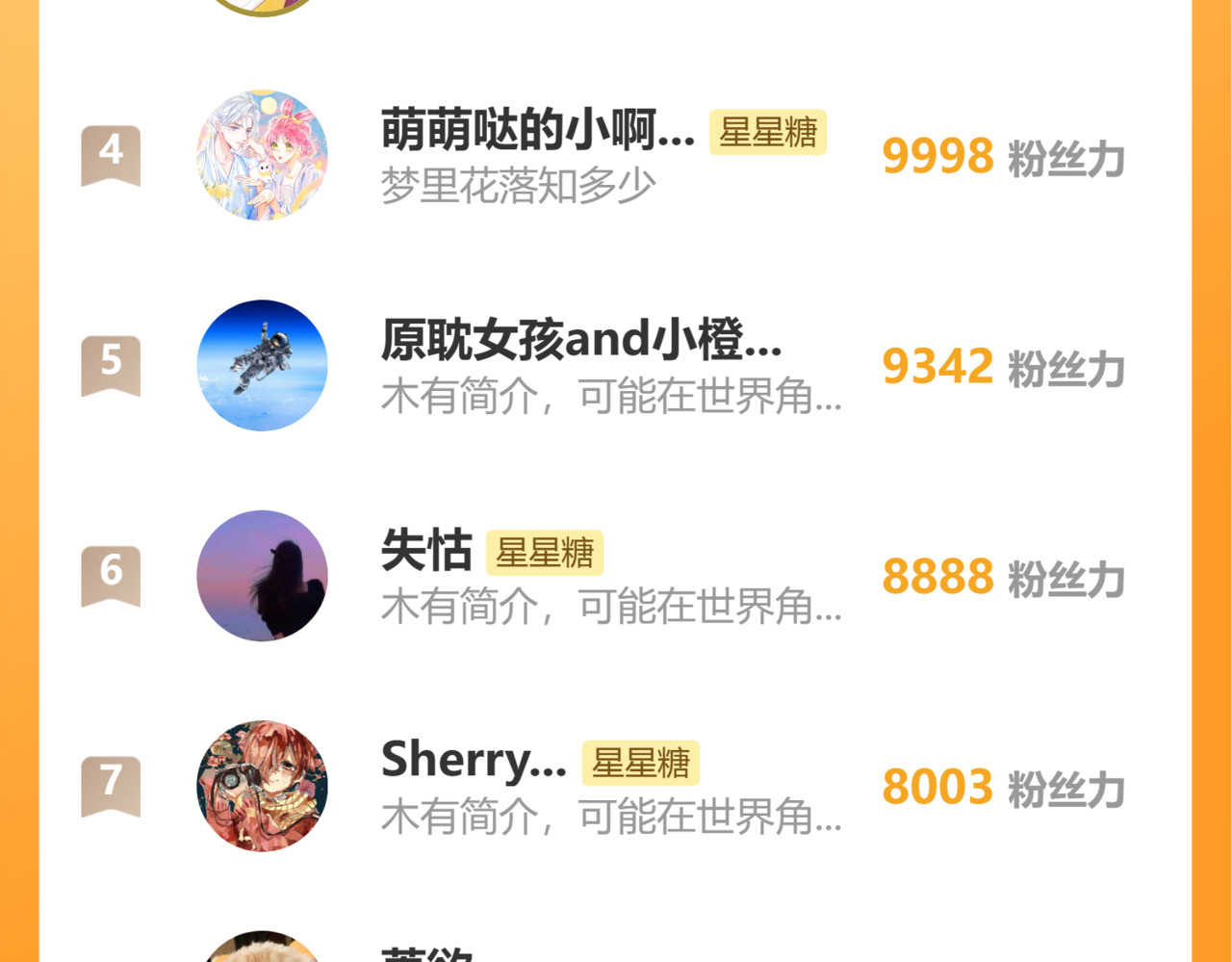Open the profile of 萌萌哒的小啊 ranked fourth

(x=537, y=131)
